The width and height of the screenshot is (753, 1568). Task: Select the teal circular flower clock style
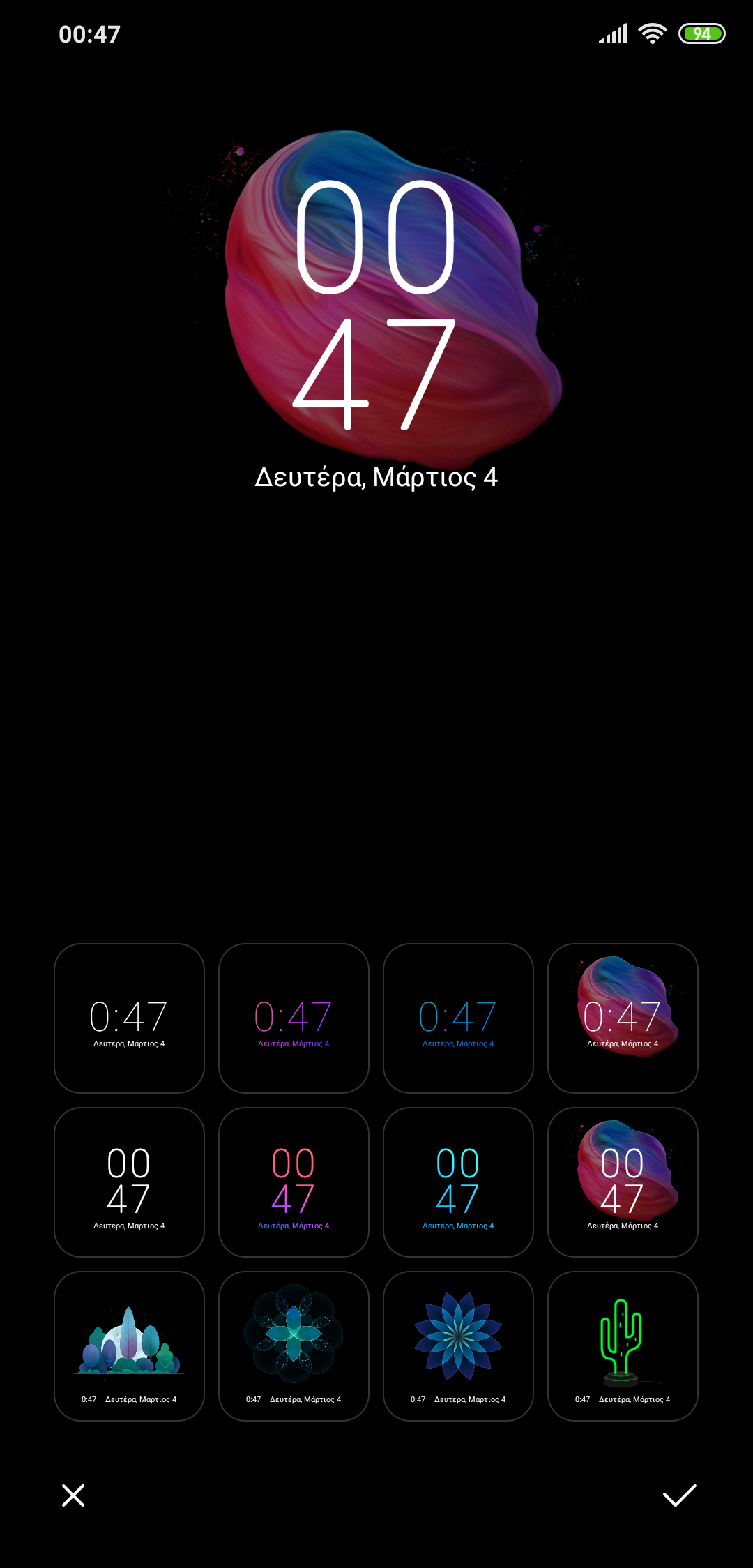pyautogui.click(x=294, y=1346)
